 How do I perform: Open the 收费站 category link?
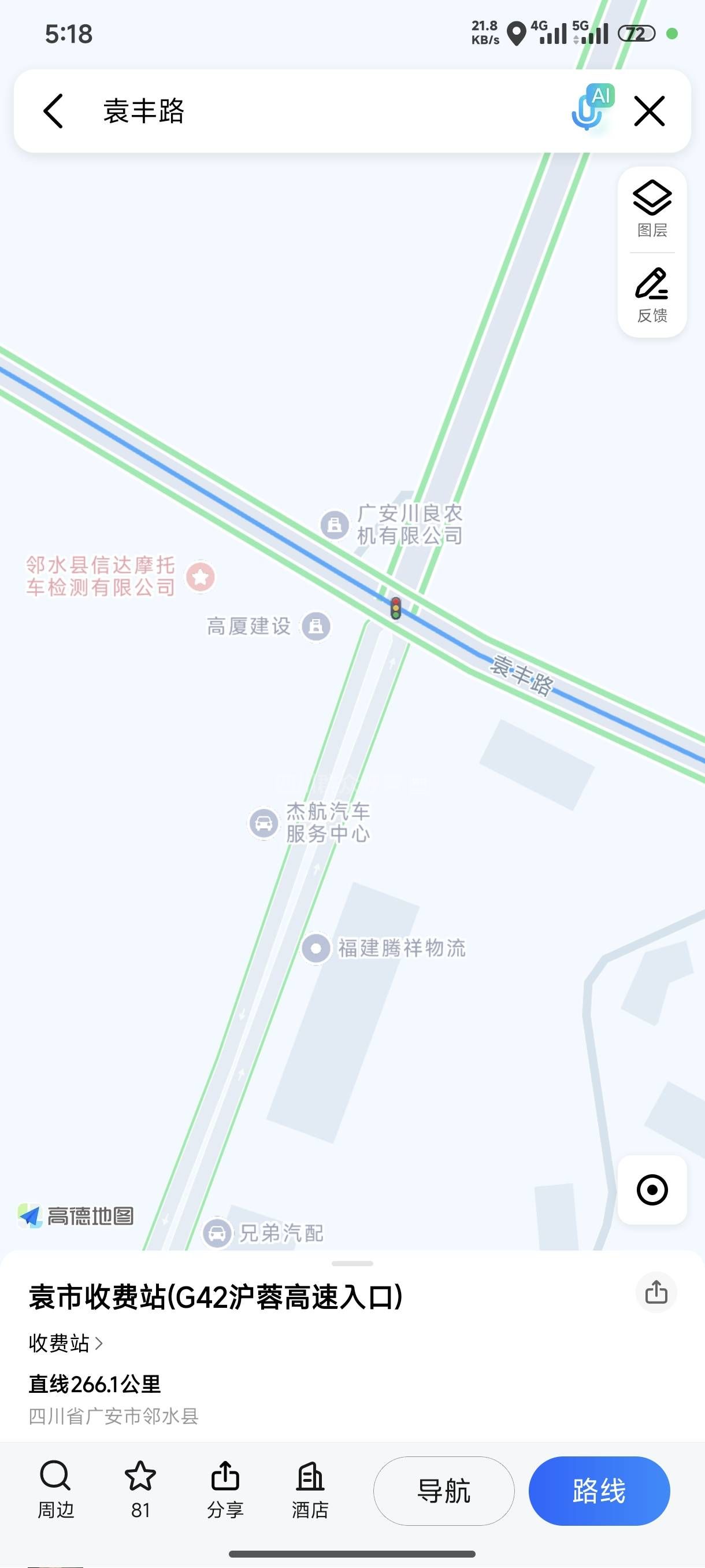coord(65,1343)
